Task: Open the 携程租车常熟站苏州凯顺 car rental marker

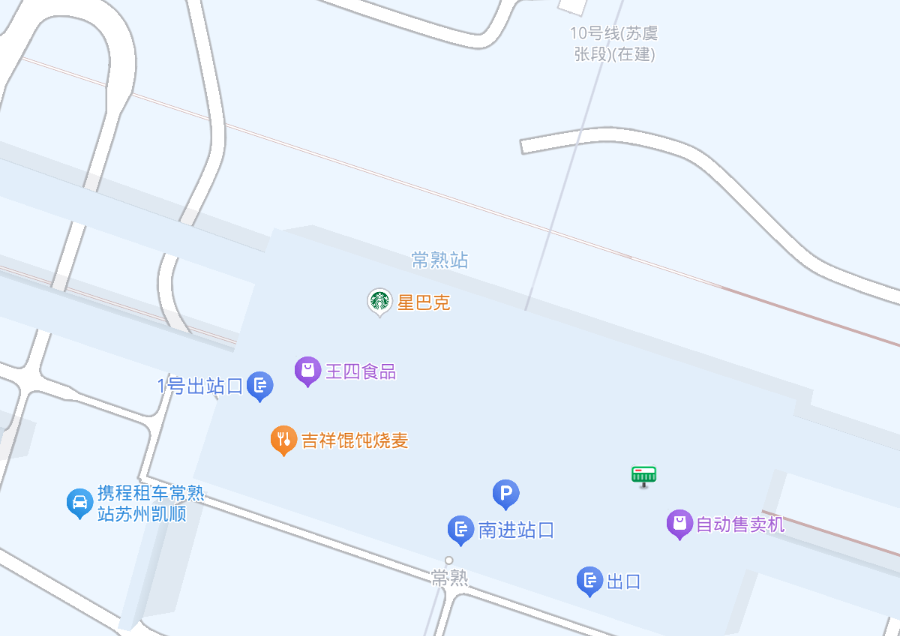Action: [x=79, y=502]
